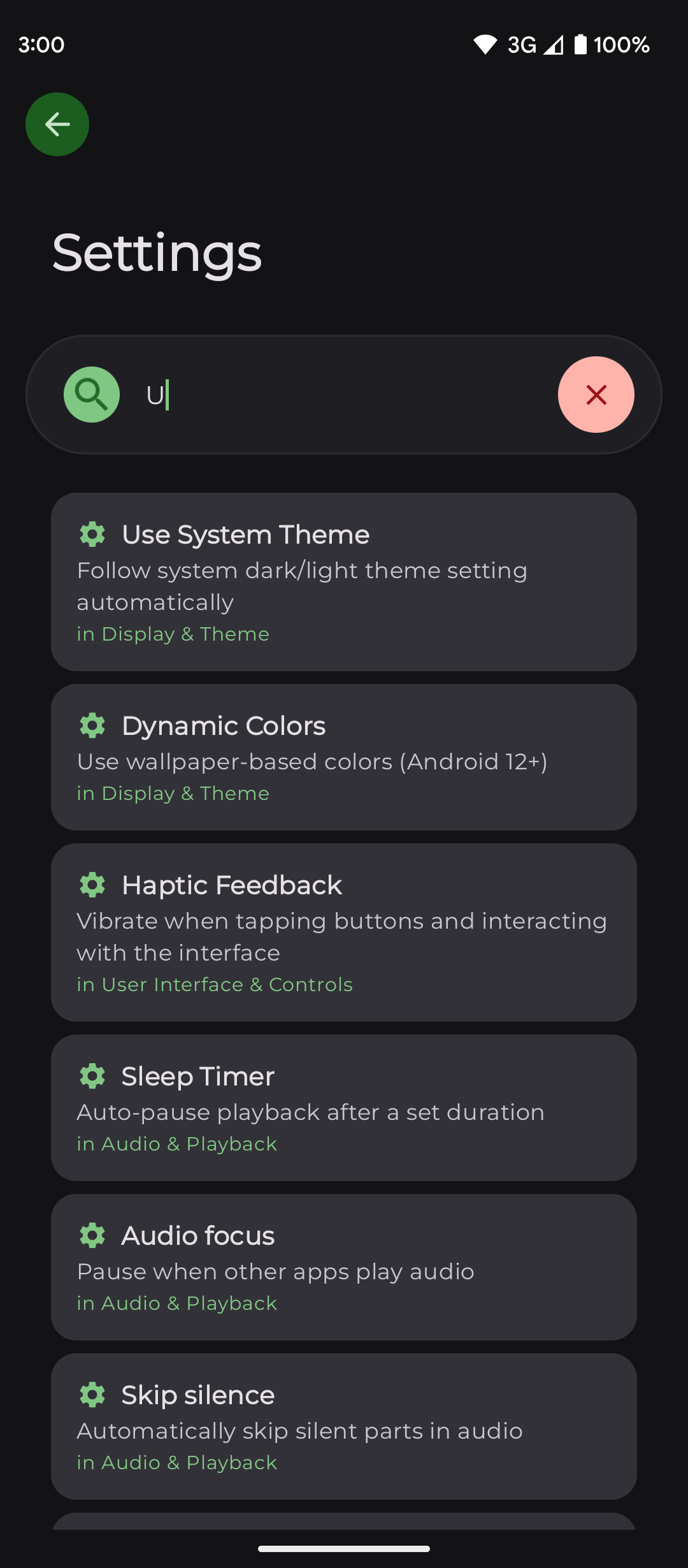Go to the Audio focus setting
688x1568 pixels.
pyautogui.click(x=344, y=1267)
